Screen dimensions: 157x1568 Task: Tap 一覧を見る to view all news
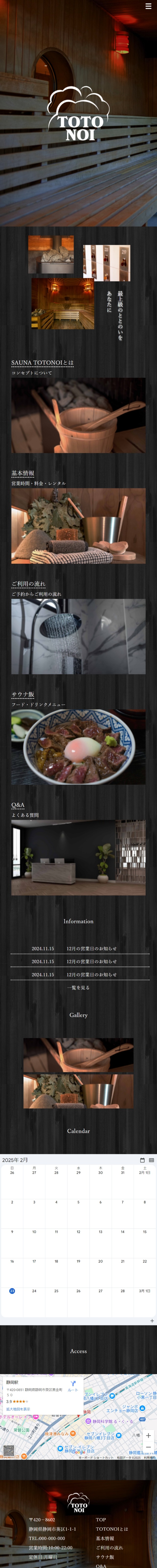click(x=78, y=987)
